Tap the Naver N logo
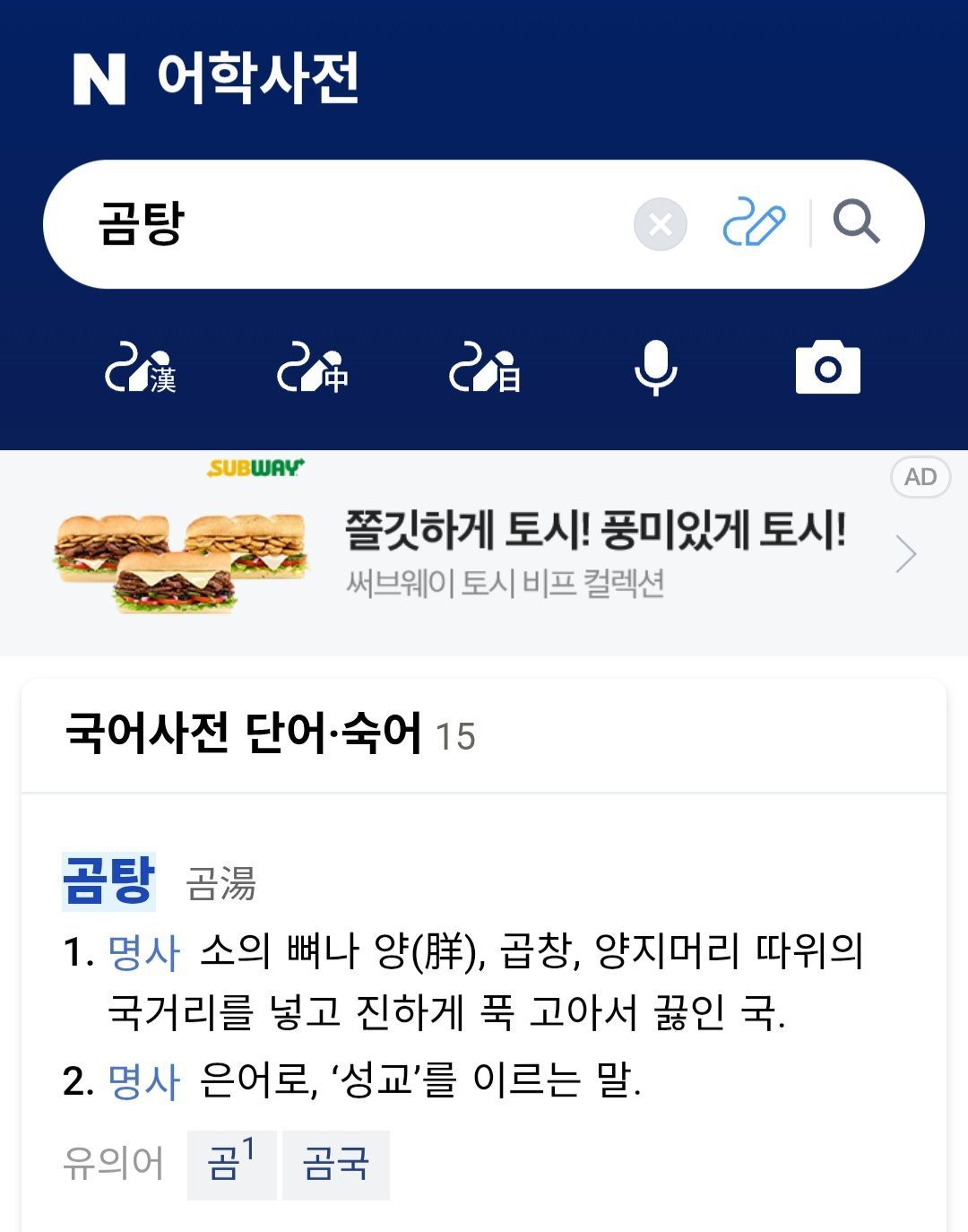968x1232 pixels. (x=99, y=79)
